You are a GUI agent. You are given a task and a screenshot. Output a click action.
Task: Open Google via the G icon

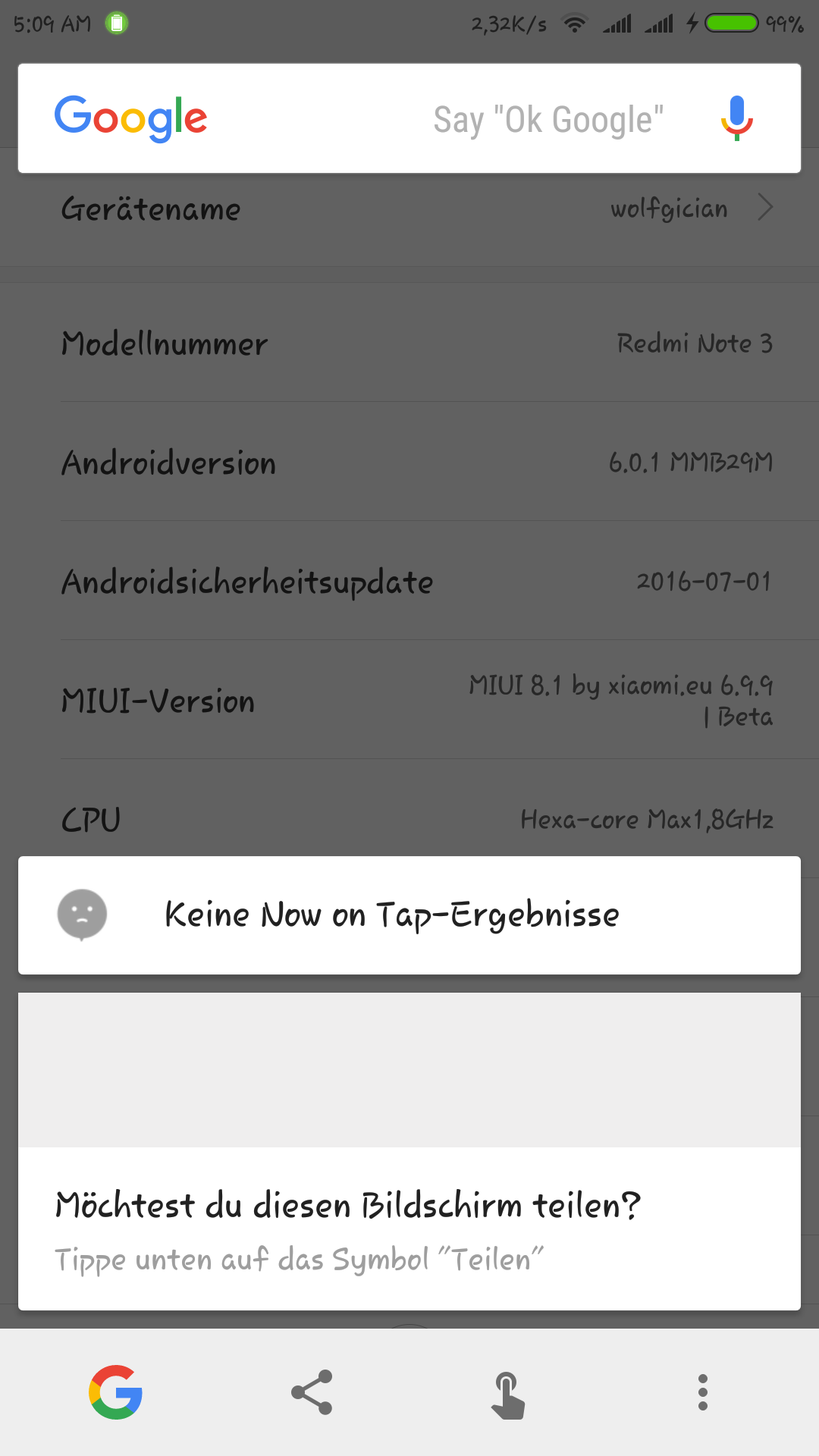(x=116, y=1392)
